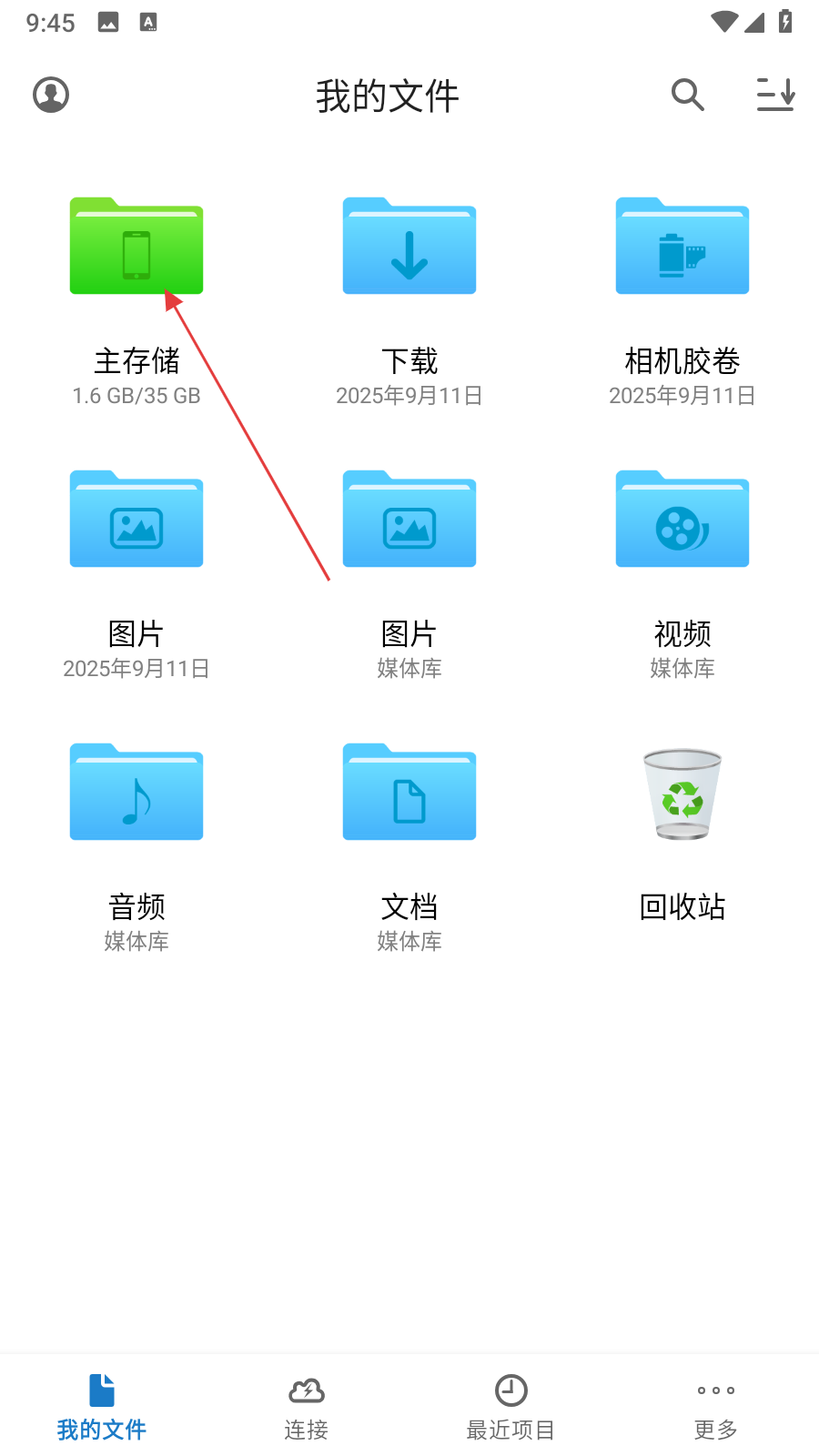Open the 视频 媒体库 folder
Image resolution: width=819 pixels, height=1456 pixels.
(x=682, y=521)
